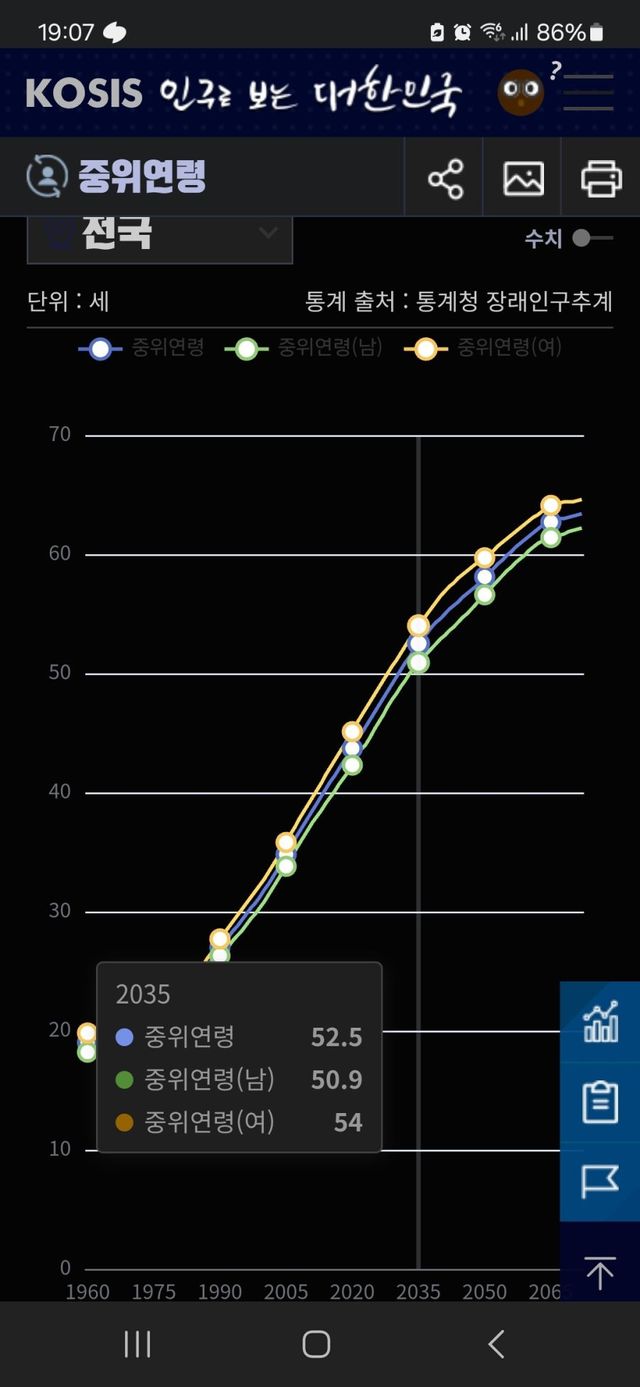Save the chart as an image

(x=524, y=179)
